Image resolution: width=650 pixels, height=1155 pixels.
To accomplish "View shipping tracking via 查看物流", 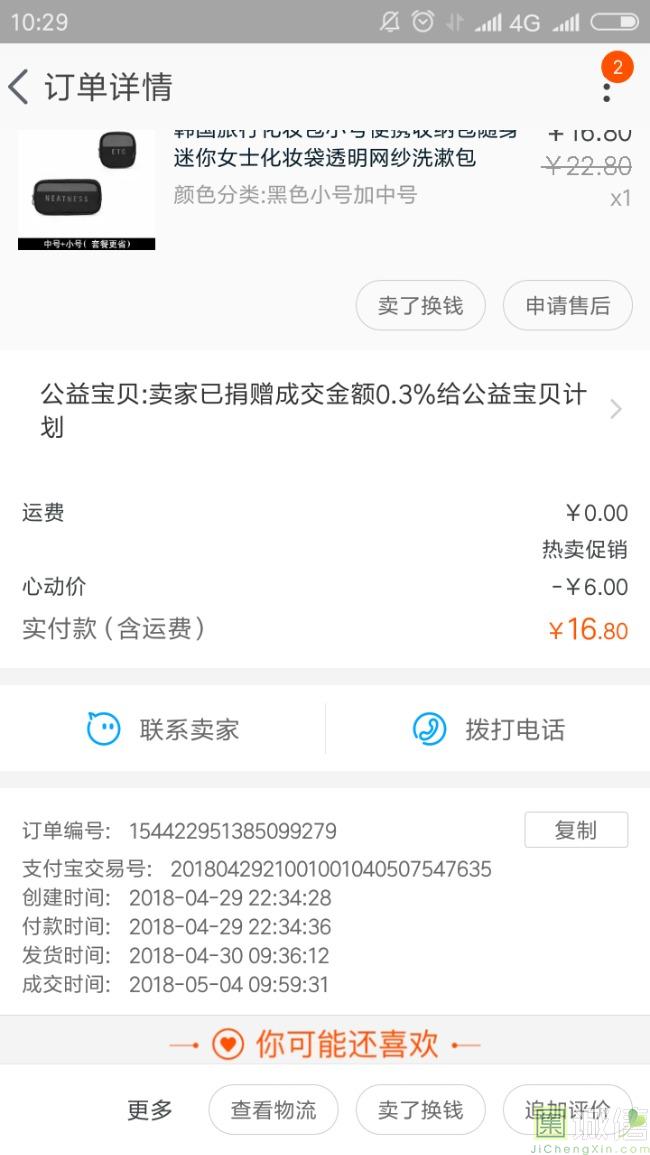I will [273, 1109].
